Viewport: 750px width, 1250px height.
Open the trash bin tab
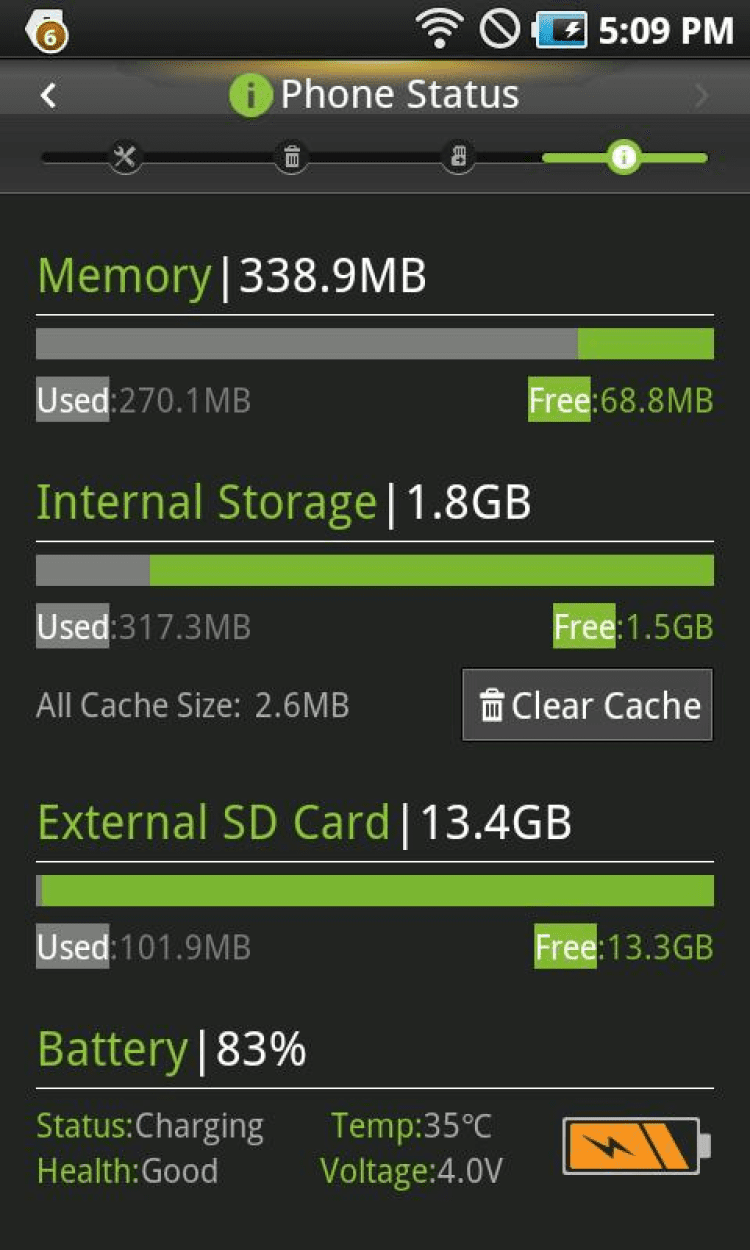[291, 157]
